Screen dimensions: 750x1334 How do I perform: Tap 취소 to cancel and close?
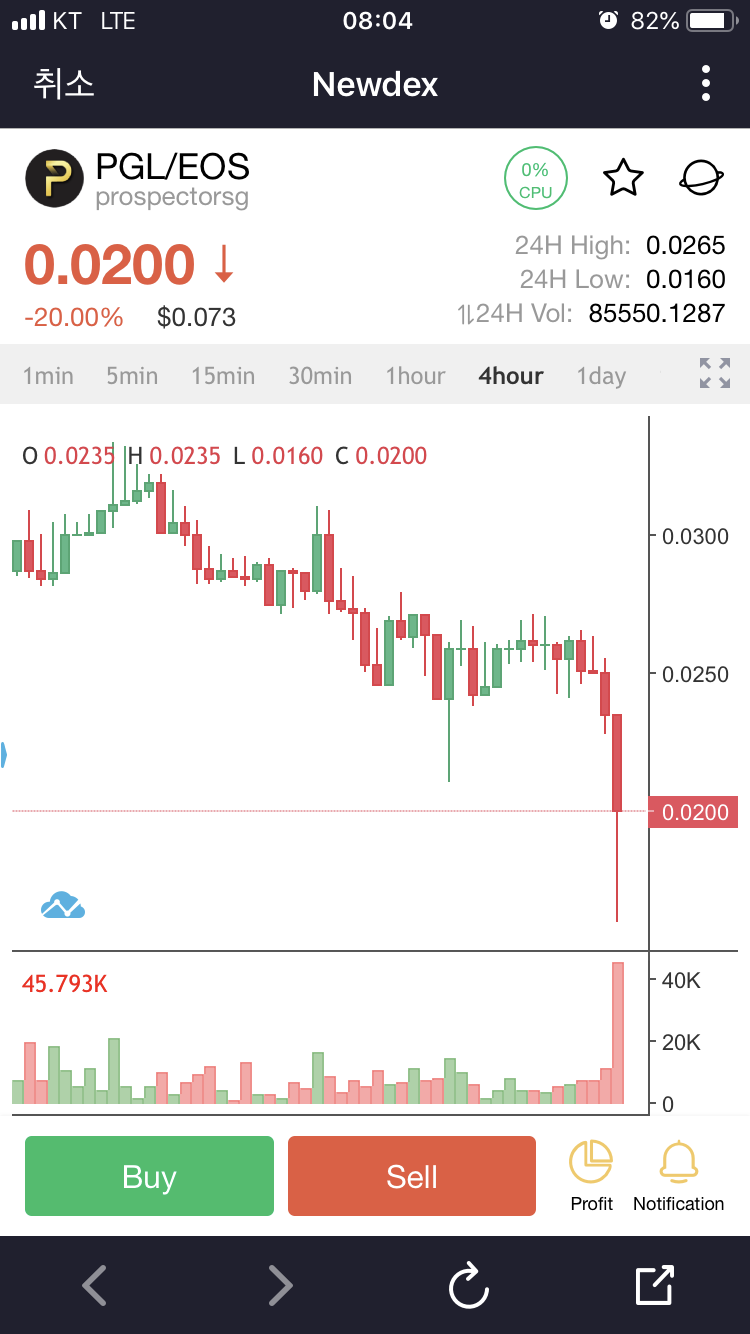click(x=64, y=84)
